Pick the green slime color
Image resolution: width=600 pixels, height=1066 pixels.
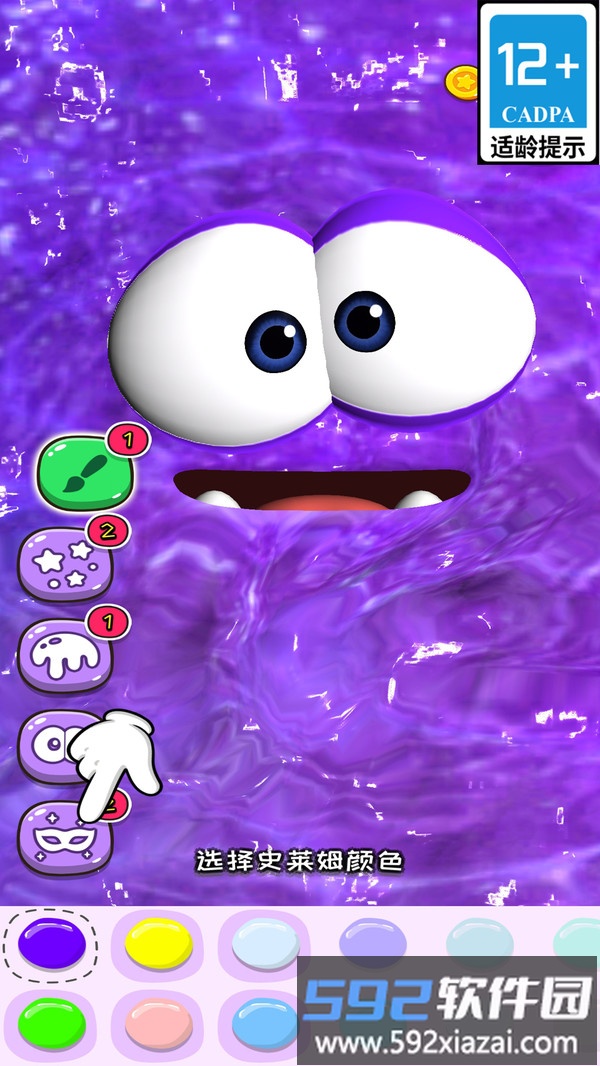click(51, 1023)
